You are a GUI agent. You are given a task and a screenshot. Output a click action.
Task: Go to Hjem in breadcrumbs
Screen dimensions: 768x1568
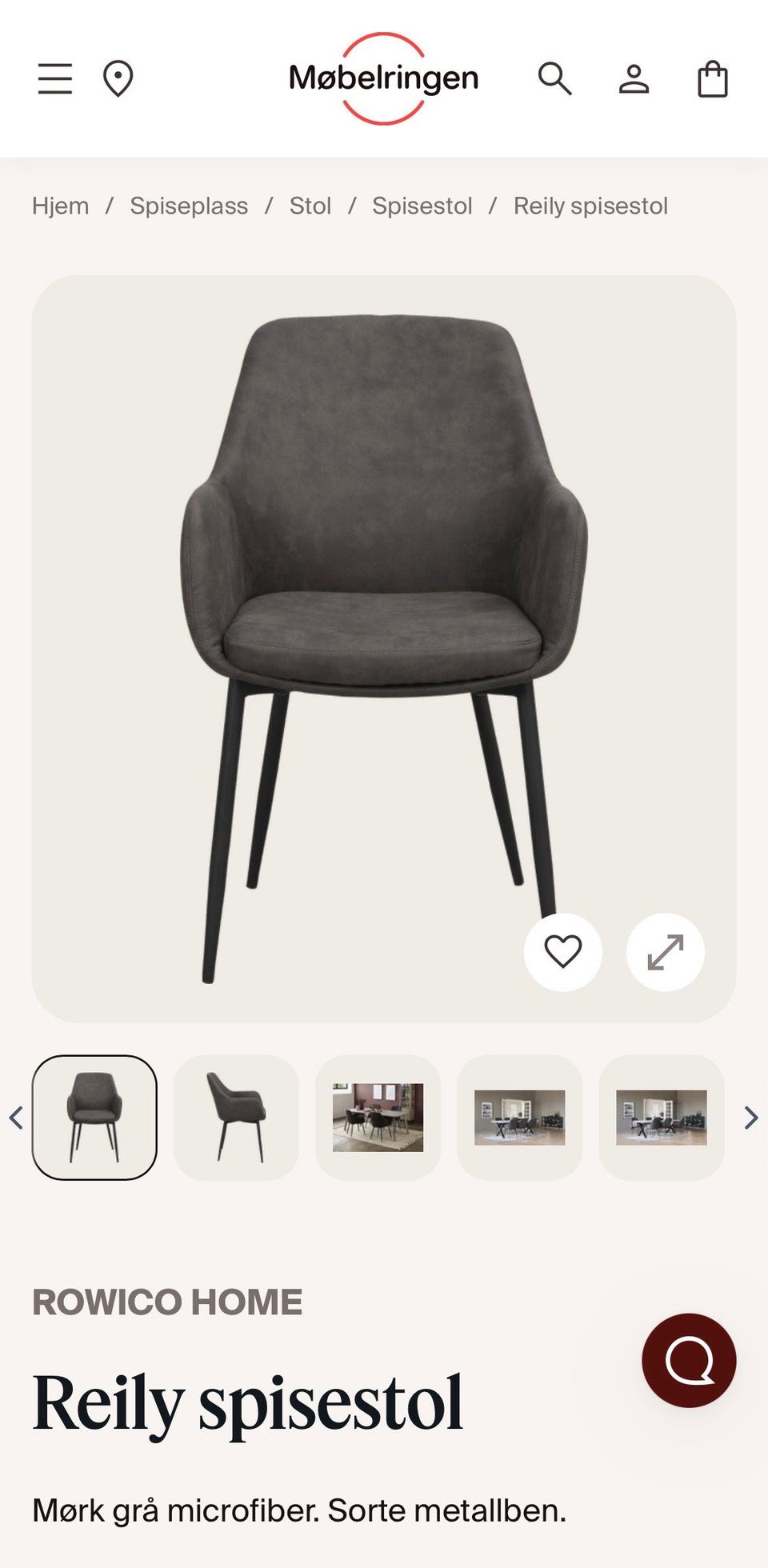60,206
